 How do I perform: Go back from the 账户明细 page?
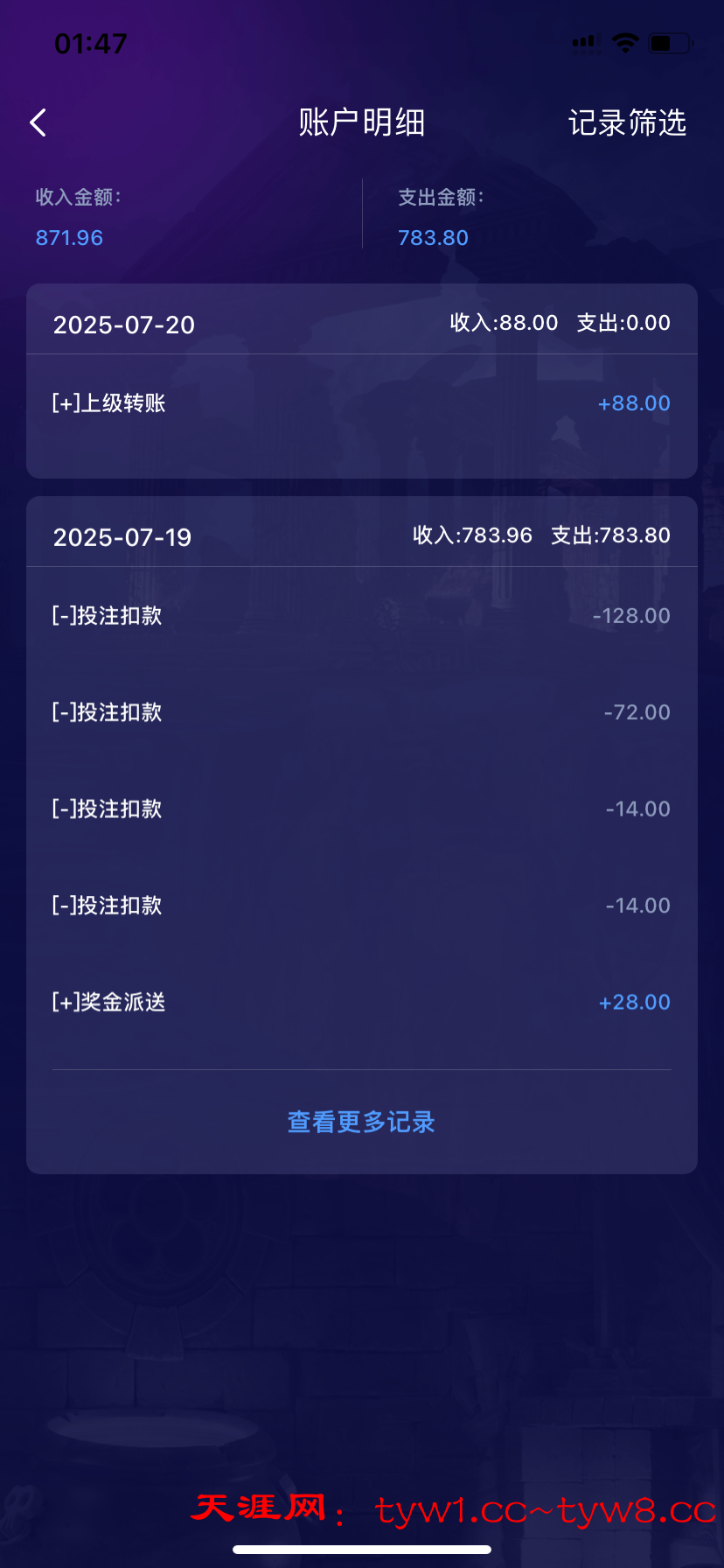coord(38,122)
